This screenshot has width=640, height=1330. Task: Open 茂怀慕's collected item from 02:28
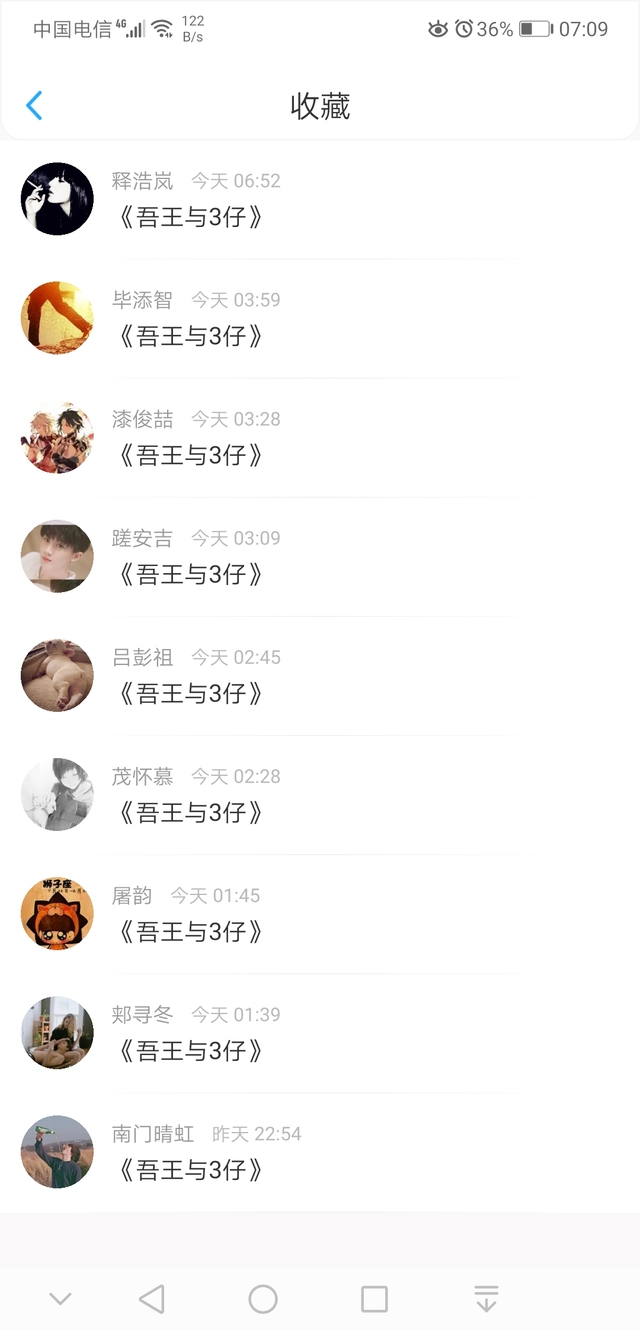pos(190,812)
